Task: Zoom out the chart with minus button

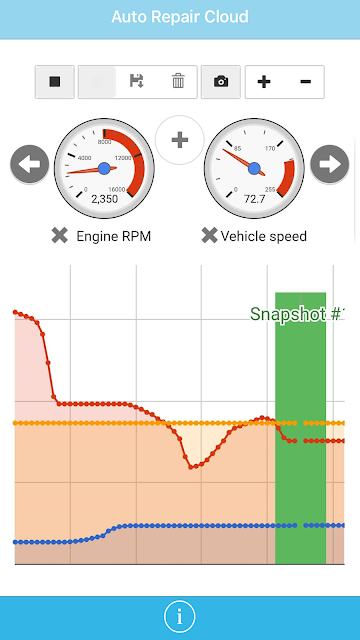Action: [305, 82]
